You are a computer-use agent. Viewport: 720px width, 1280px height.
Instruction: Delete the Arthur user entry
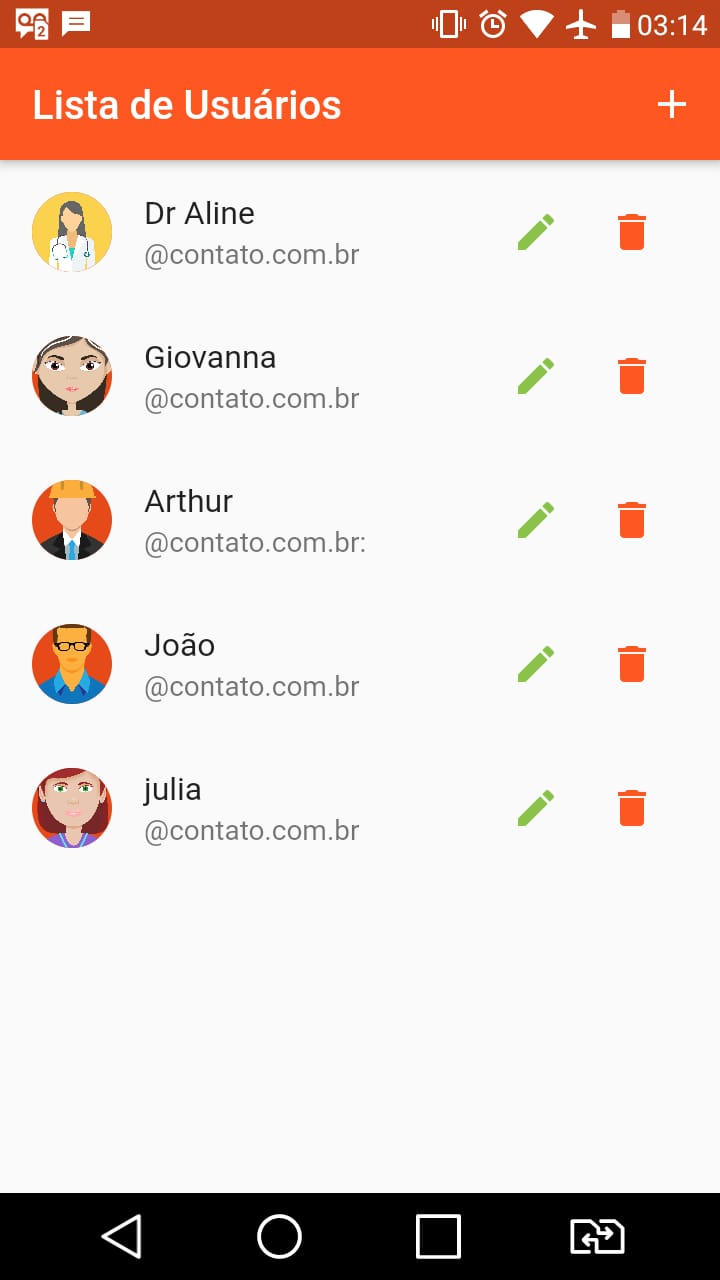(631, 519)
